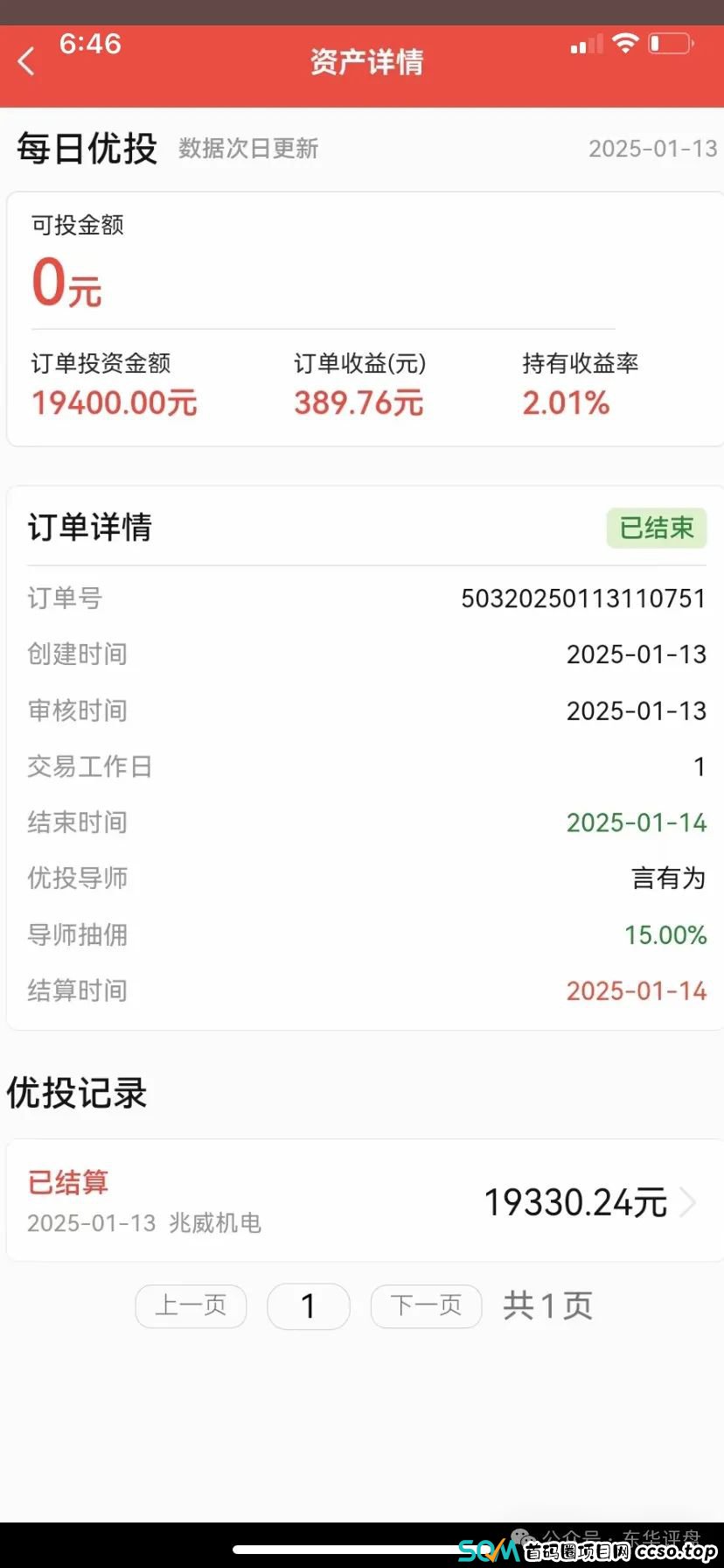The height and width of the screenshot is (1568, 724).
Task: Select page number 1
Action: tap(308, 1305)
